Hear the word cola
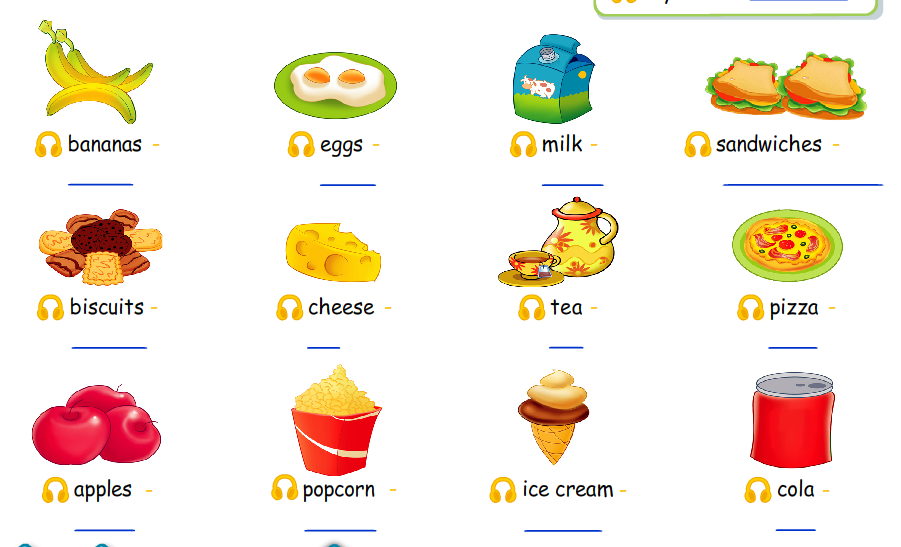 tap(758, 490)
